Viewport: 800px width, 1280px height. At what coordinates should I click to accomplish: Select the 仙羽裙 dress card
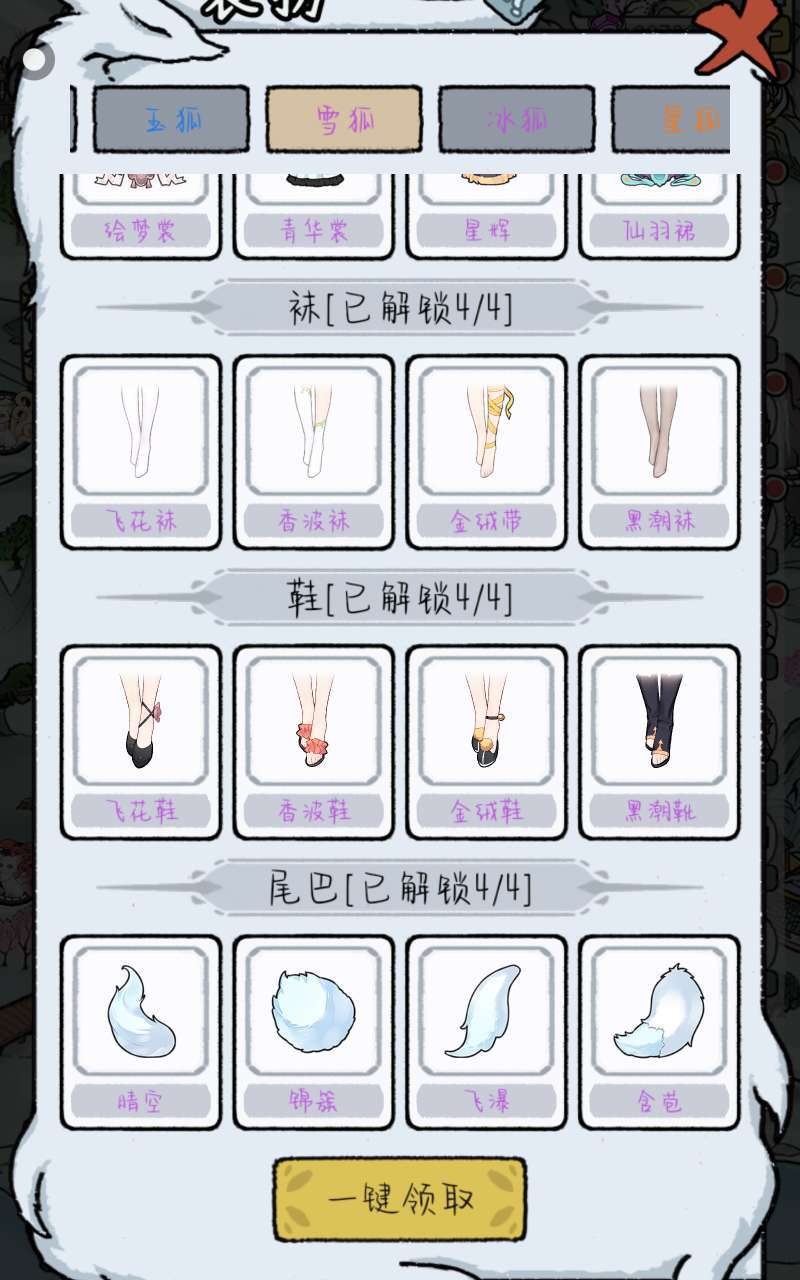point(660,215)
